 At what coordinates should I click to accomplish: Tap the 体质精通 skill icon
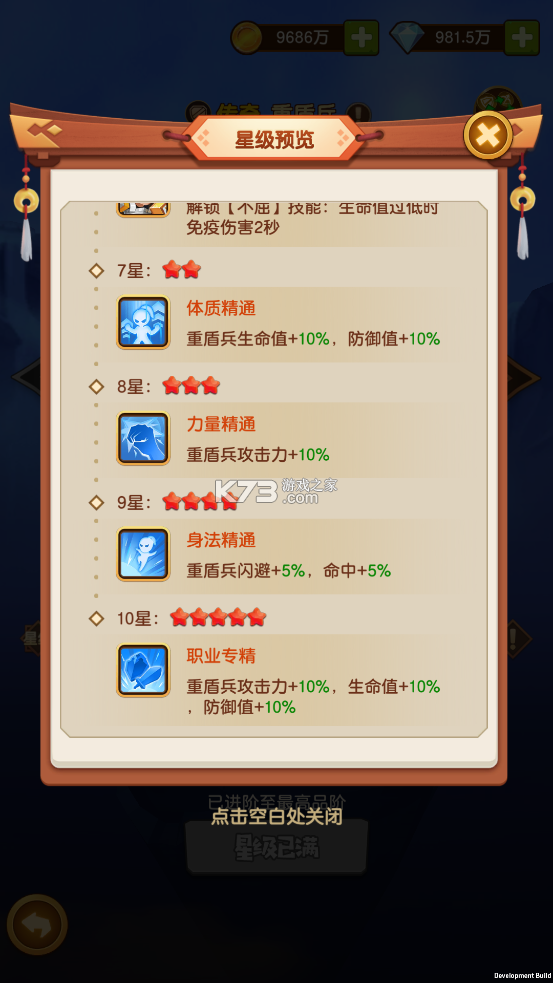pos(143,322)
